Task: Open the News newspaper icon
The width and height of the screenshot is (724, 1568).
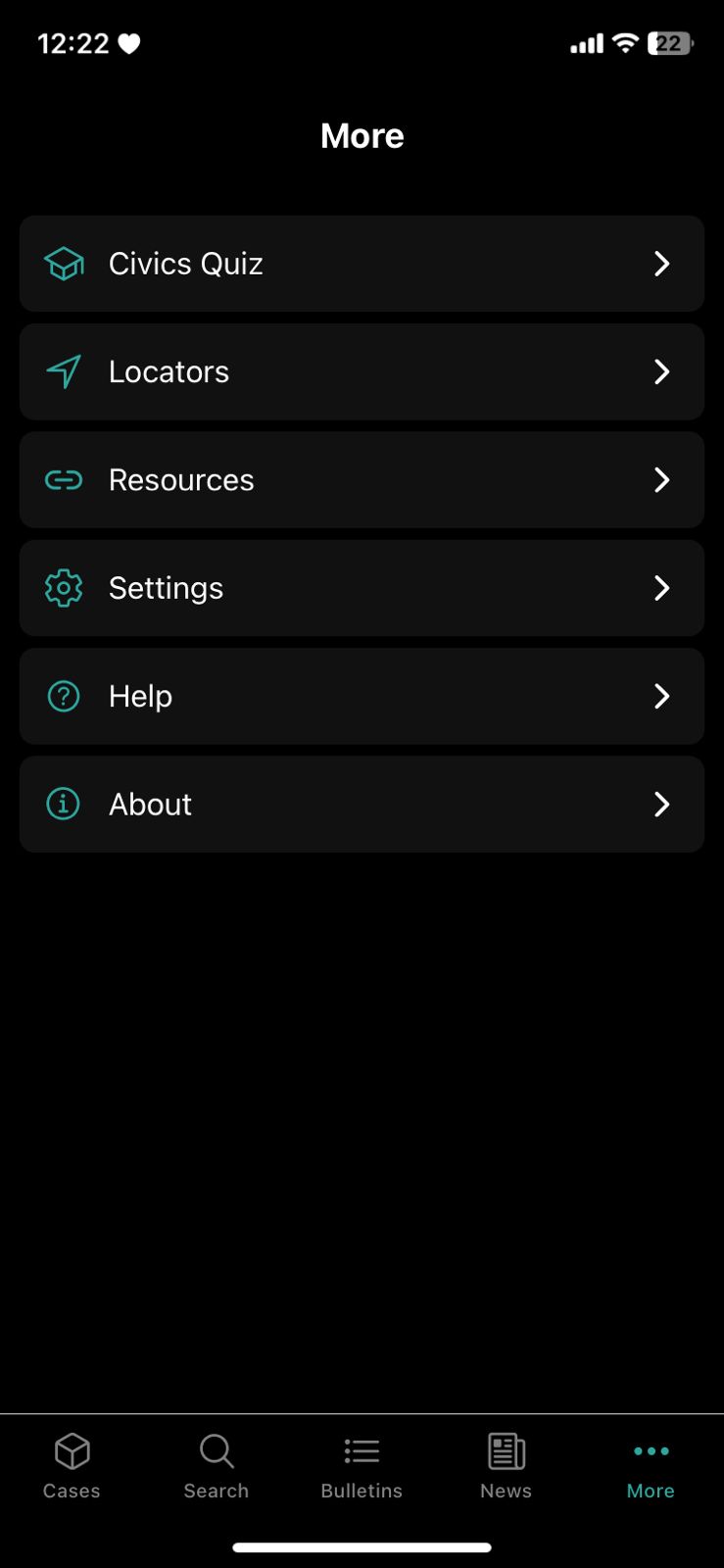Action: (x=506, y=1451)
